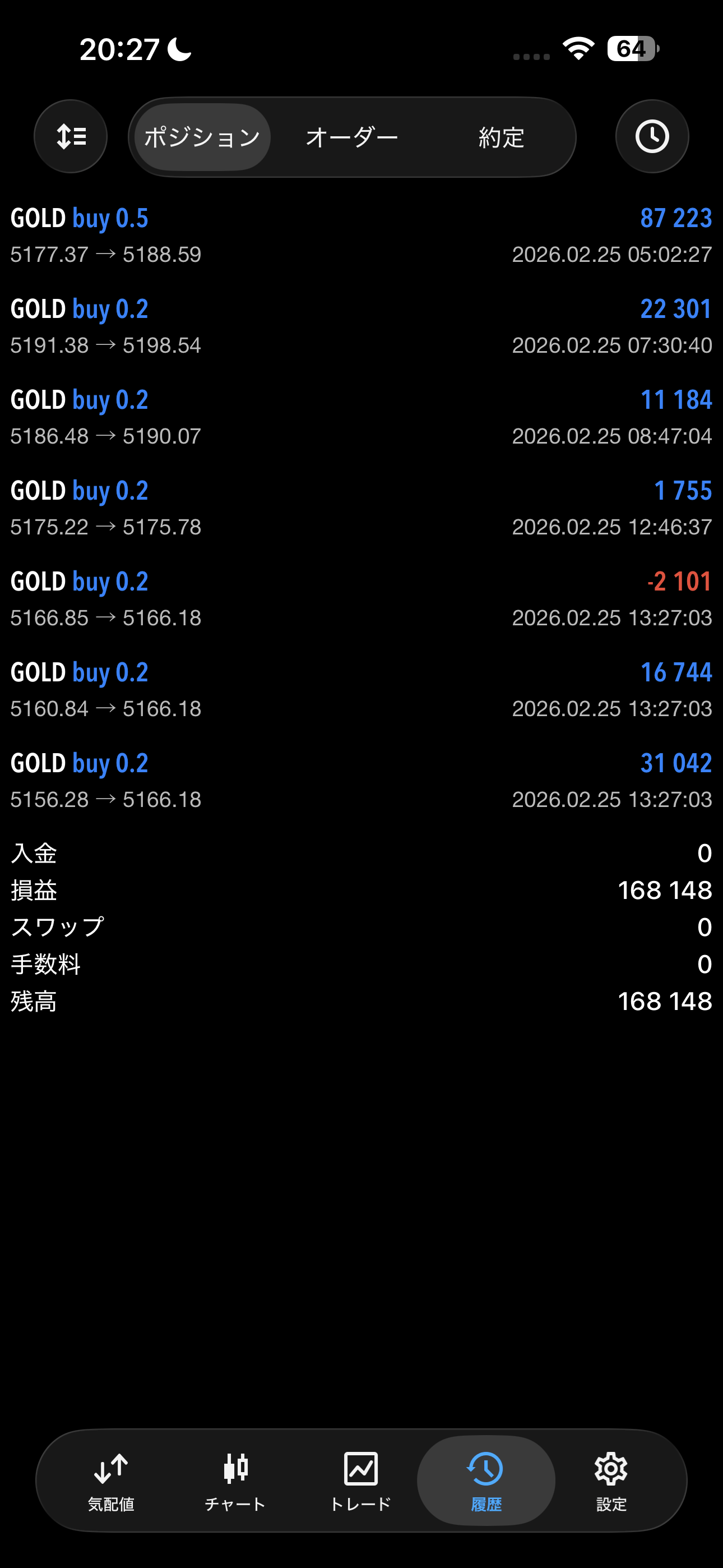Open the sort options icon
This screenshot has height=1568, width=723.
(x=71, y=136)
